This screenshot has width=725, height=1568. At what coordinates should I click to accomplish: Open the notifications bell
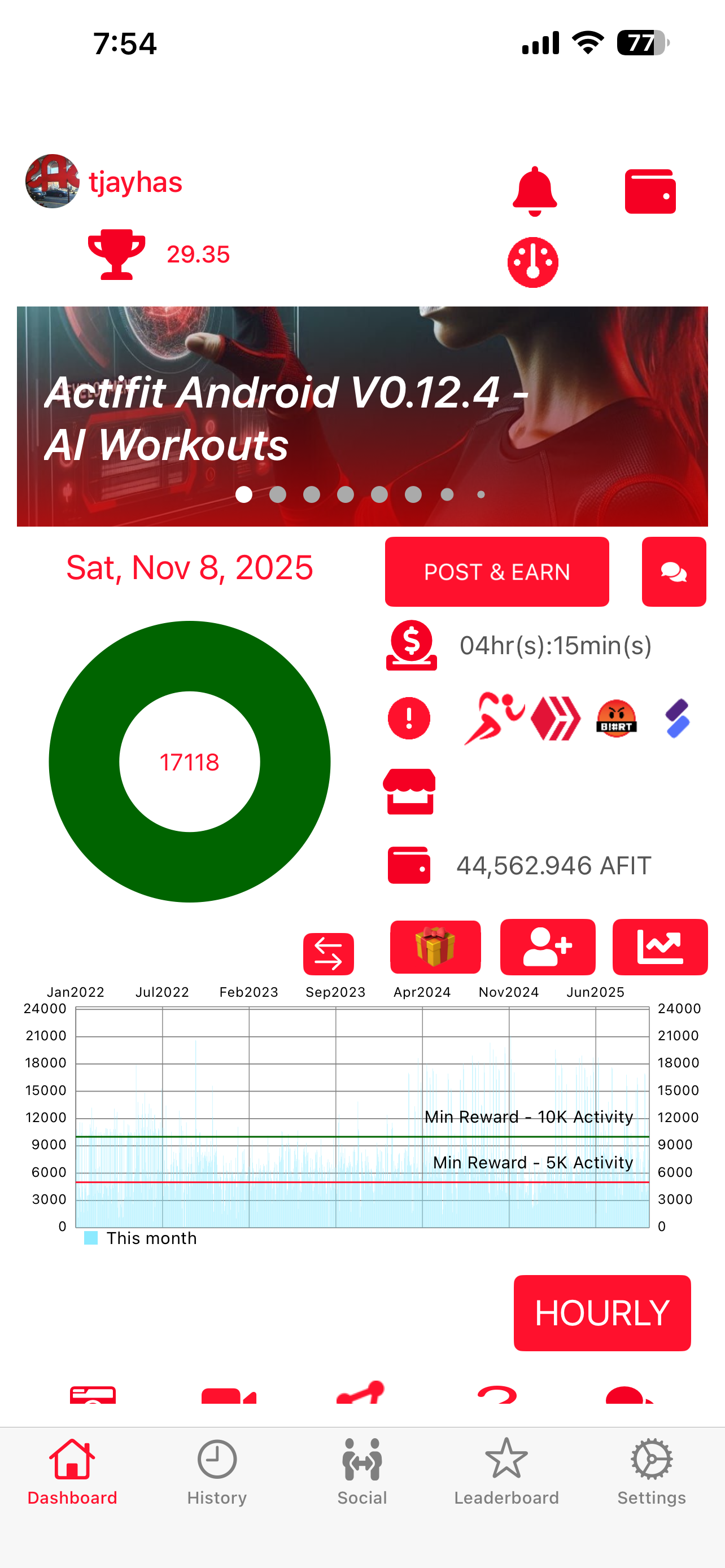click(x=535, y=191)
